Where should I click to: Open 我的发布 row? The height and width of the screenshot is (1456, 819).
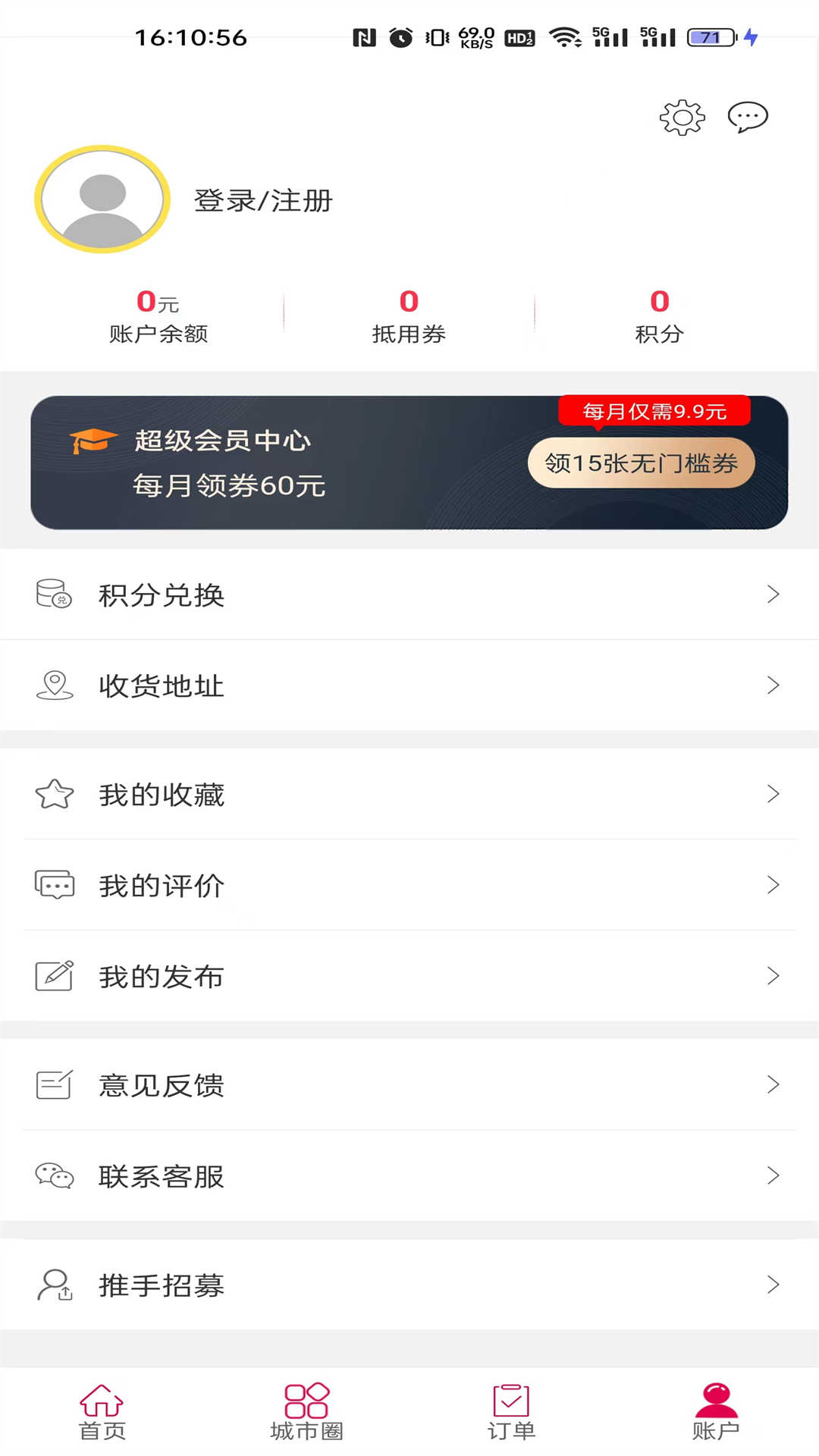pos(409,976)
